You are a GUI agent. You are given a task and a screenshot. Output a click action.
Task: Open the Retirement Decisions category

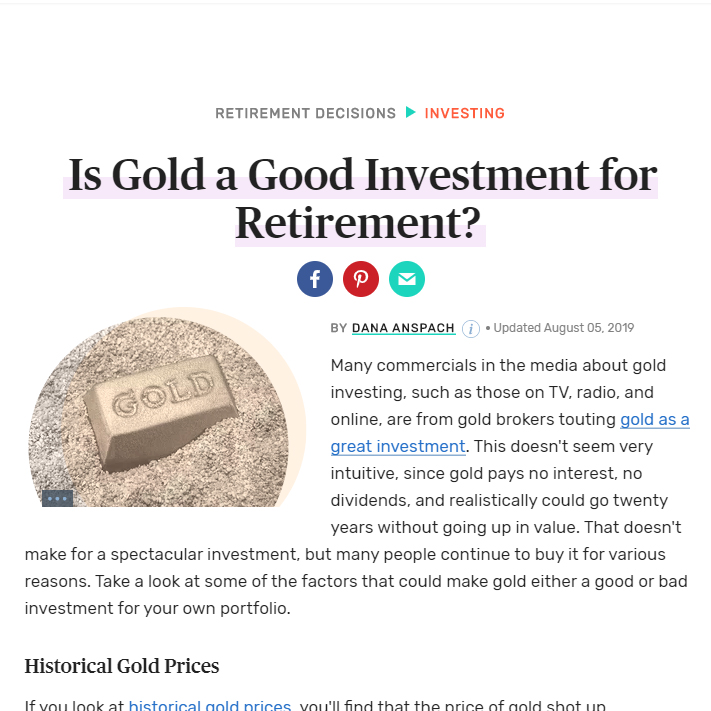tap(305, 113)
